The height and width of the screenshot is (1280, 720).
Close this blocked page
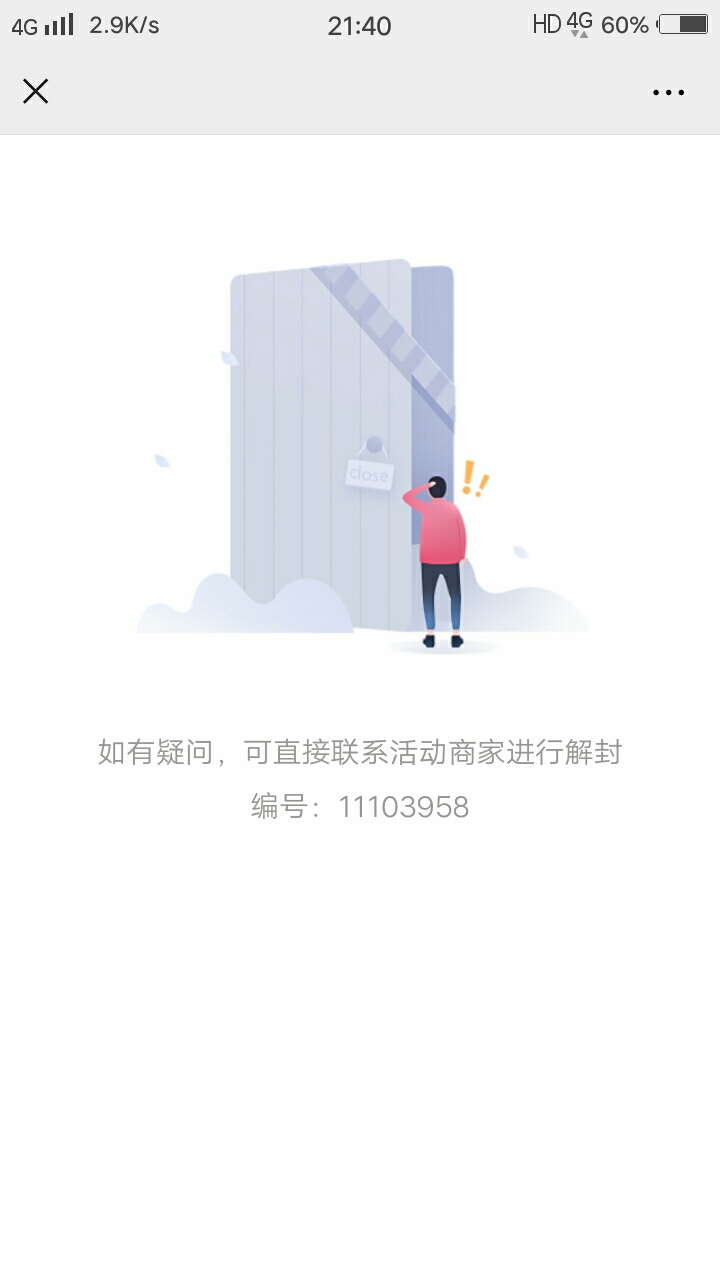[36, 92]
